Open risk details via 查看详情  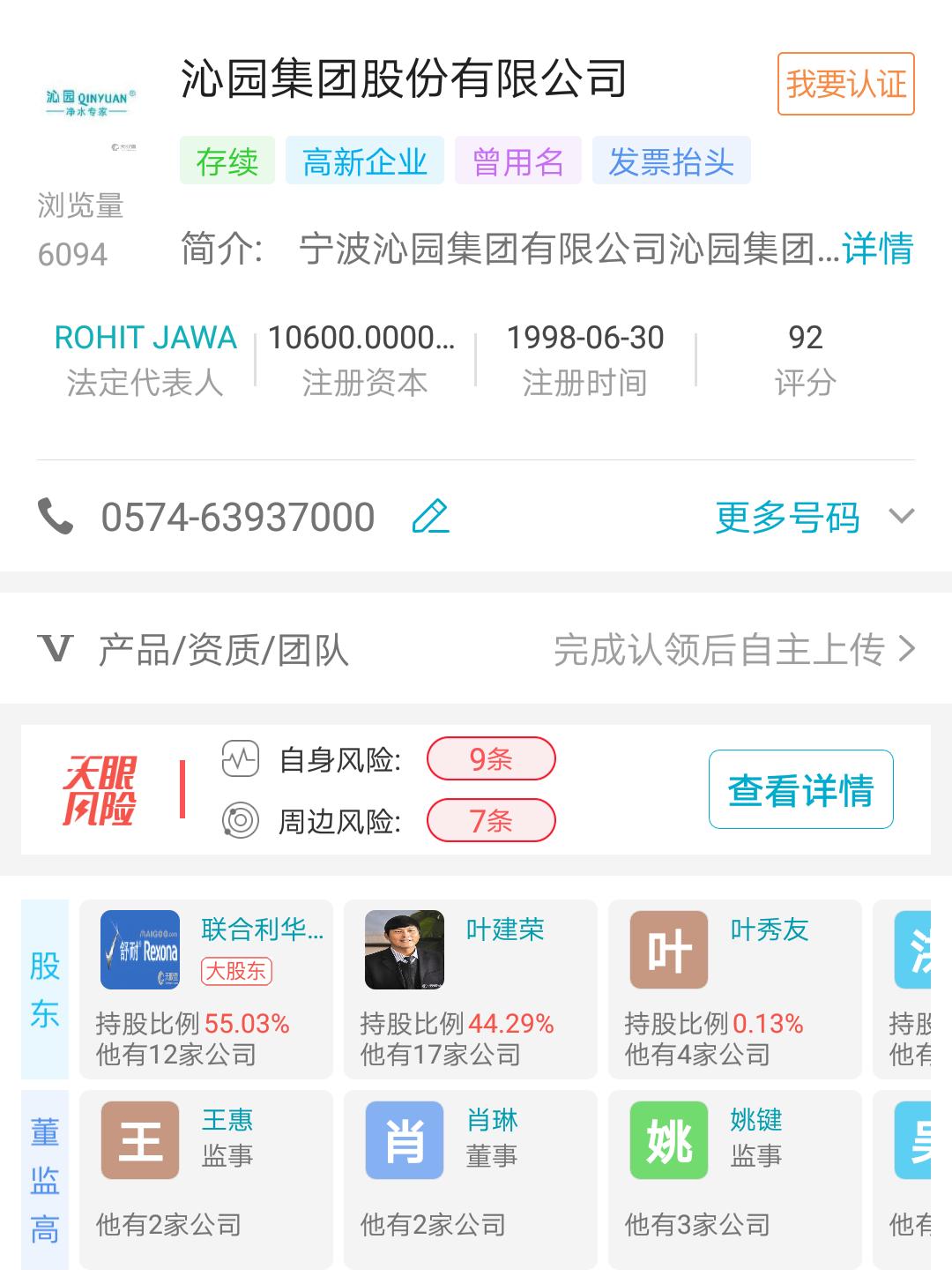[x=799, y=790]
